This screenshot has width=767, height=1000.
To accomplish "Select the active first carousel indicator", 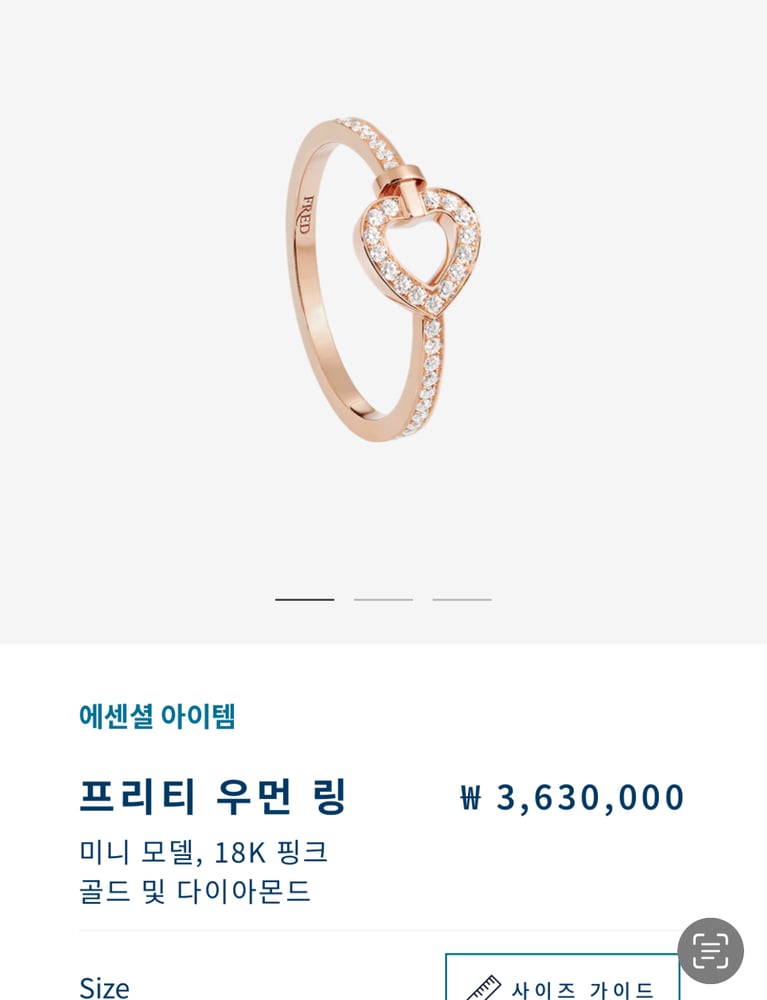I will pyautogui.click(x=303, y=598).
